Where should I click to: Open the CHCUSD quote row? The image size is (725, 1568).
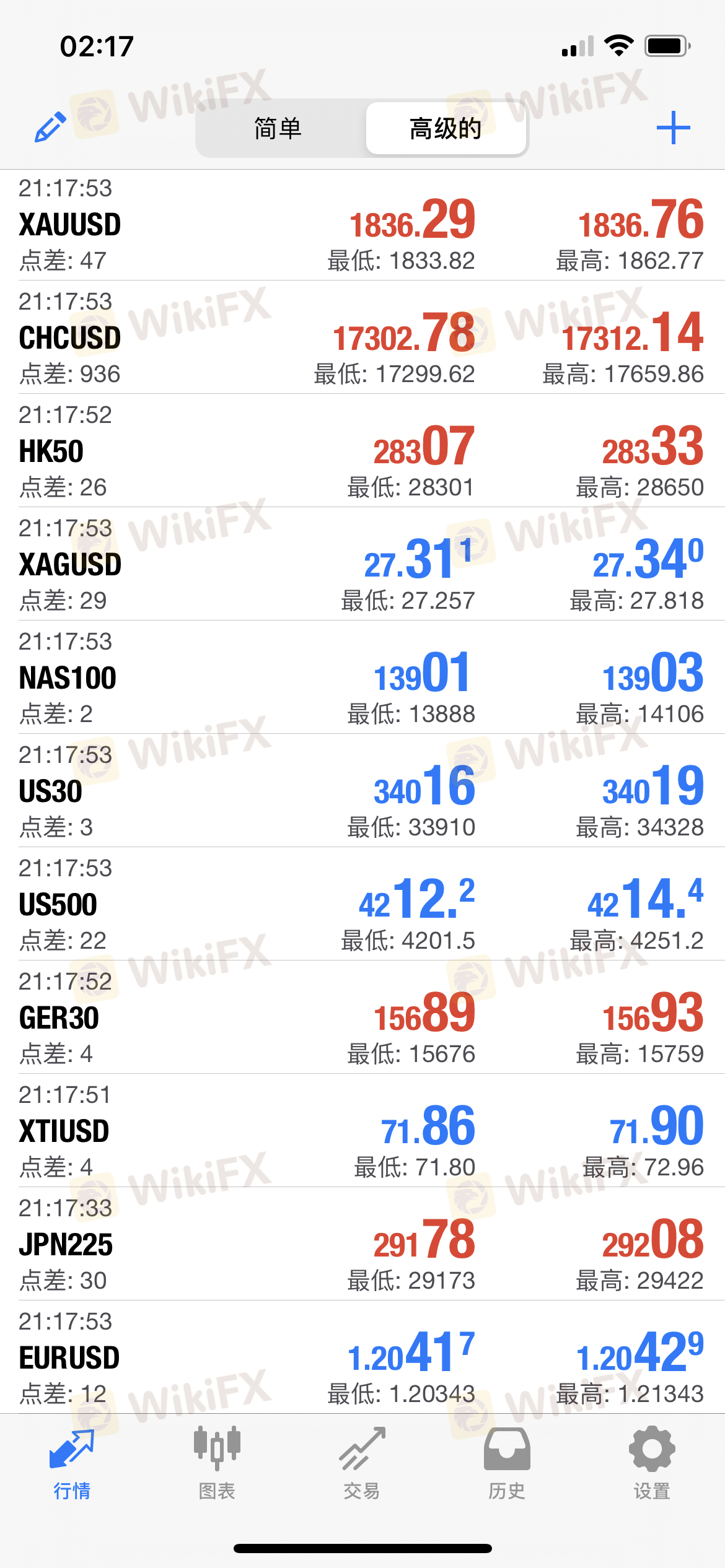362,338
